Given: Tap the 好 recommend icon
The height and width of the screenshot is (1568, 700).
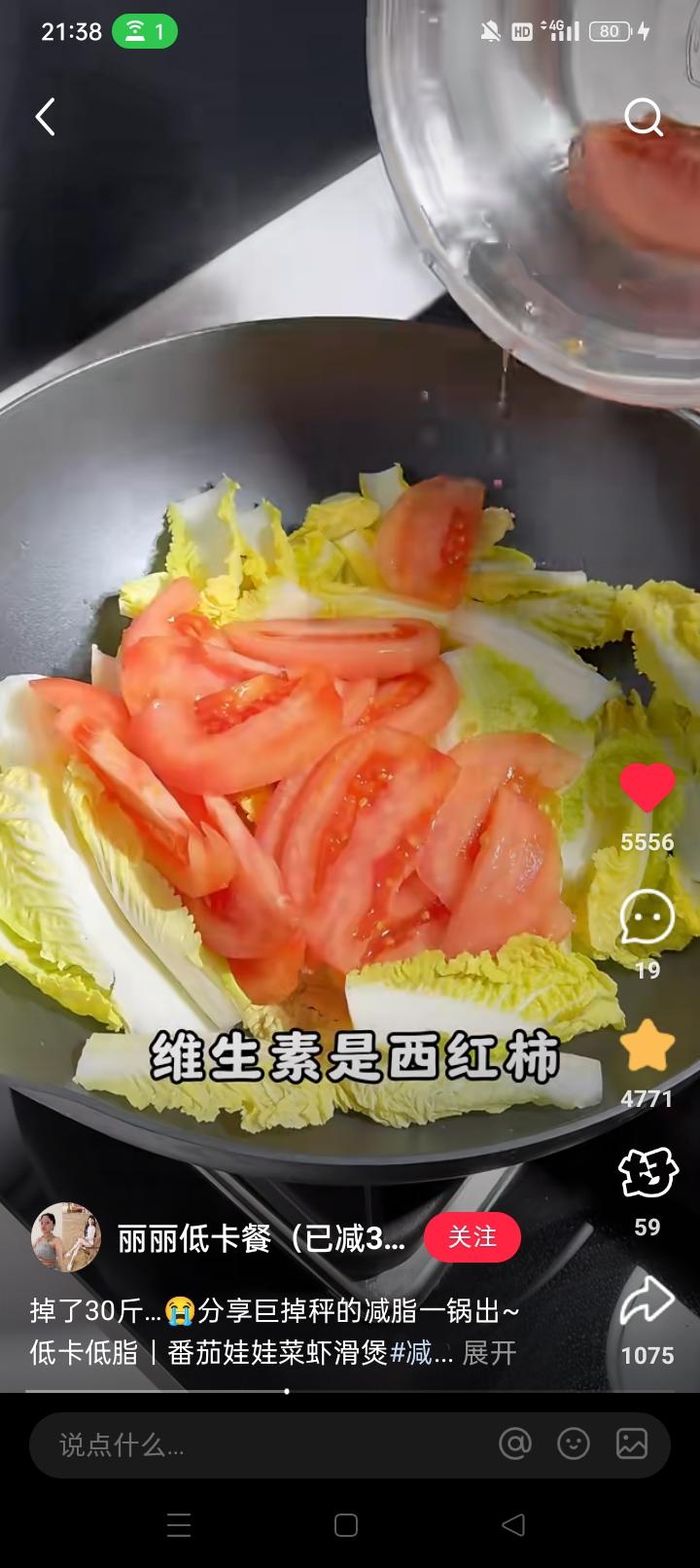Looking at the screenshot, I should point(647,1174).
